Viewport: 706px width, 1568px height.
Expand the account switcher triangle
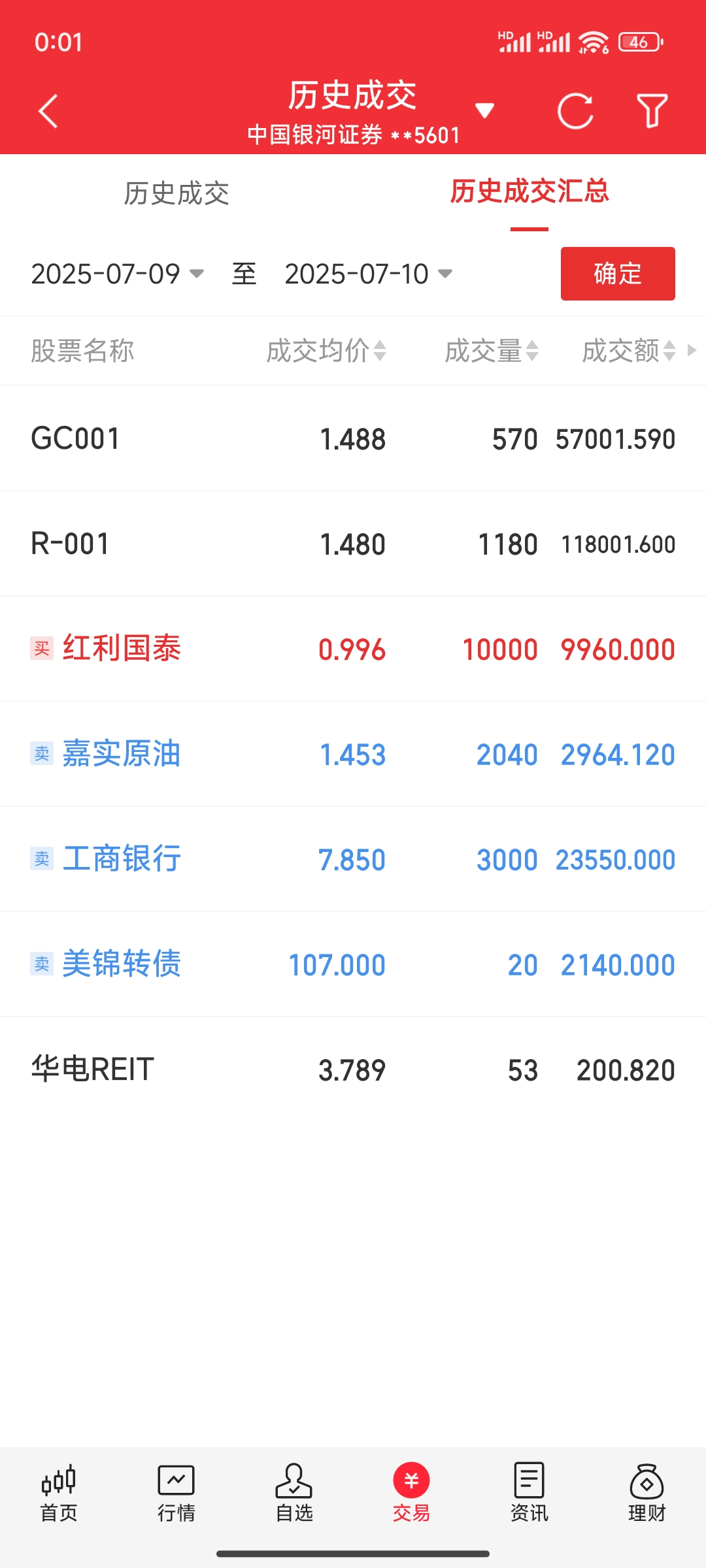tap(484, 110)
